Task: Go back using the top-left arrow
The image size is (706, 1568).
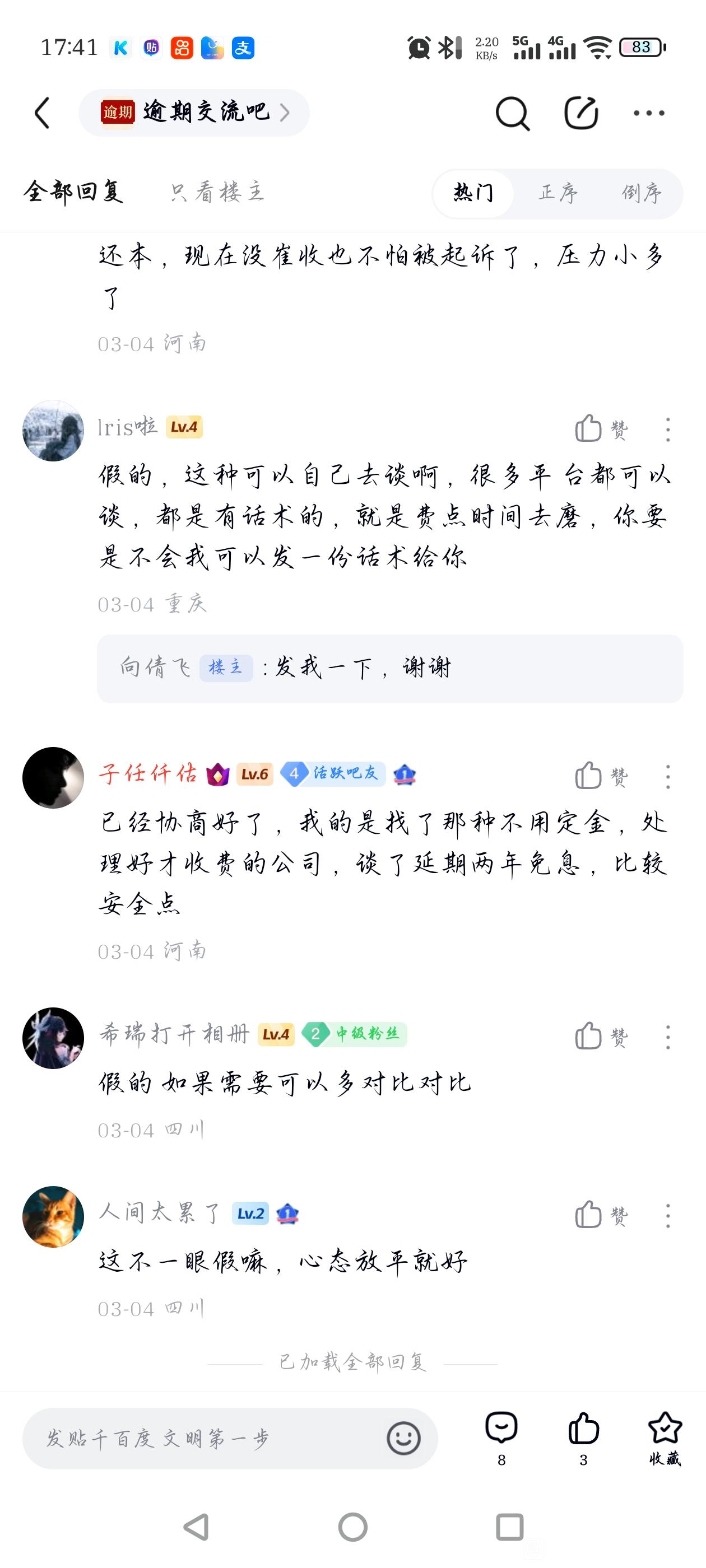Action: click(x=42, y=113)
